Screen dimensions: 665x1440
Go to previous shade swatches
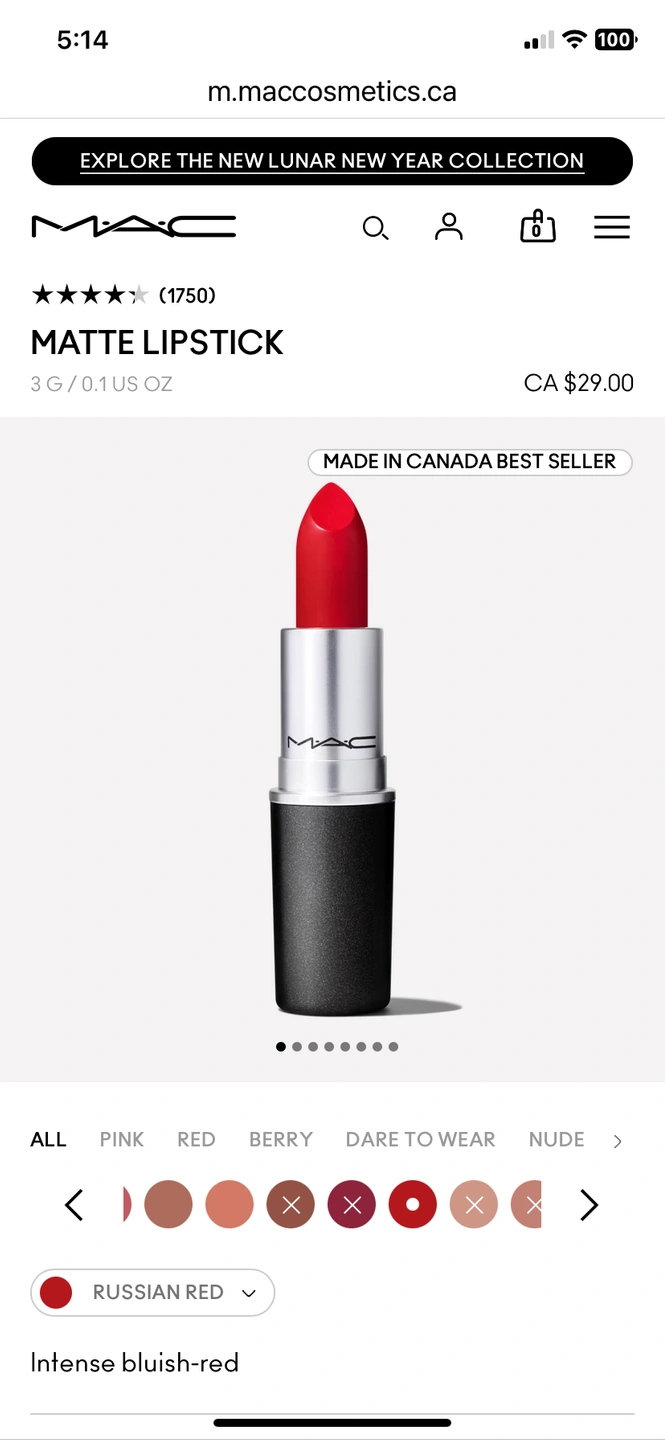[74, 1205]
